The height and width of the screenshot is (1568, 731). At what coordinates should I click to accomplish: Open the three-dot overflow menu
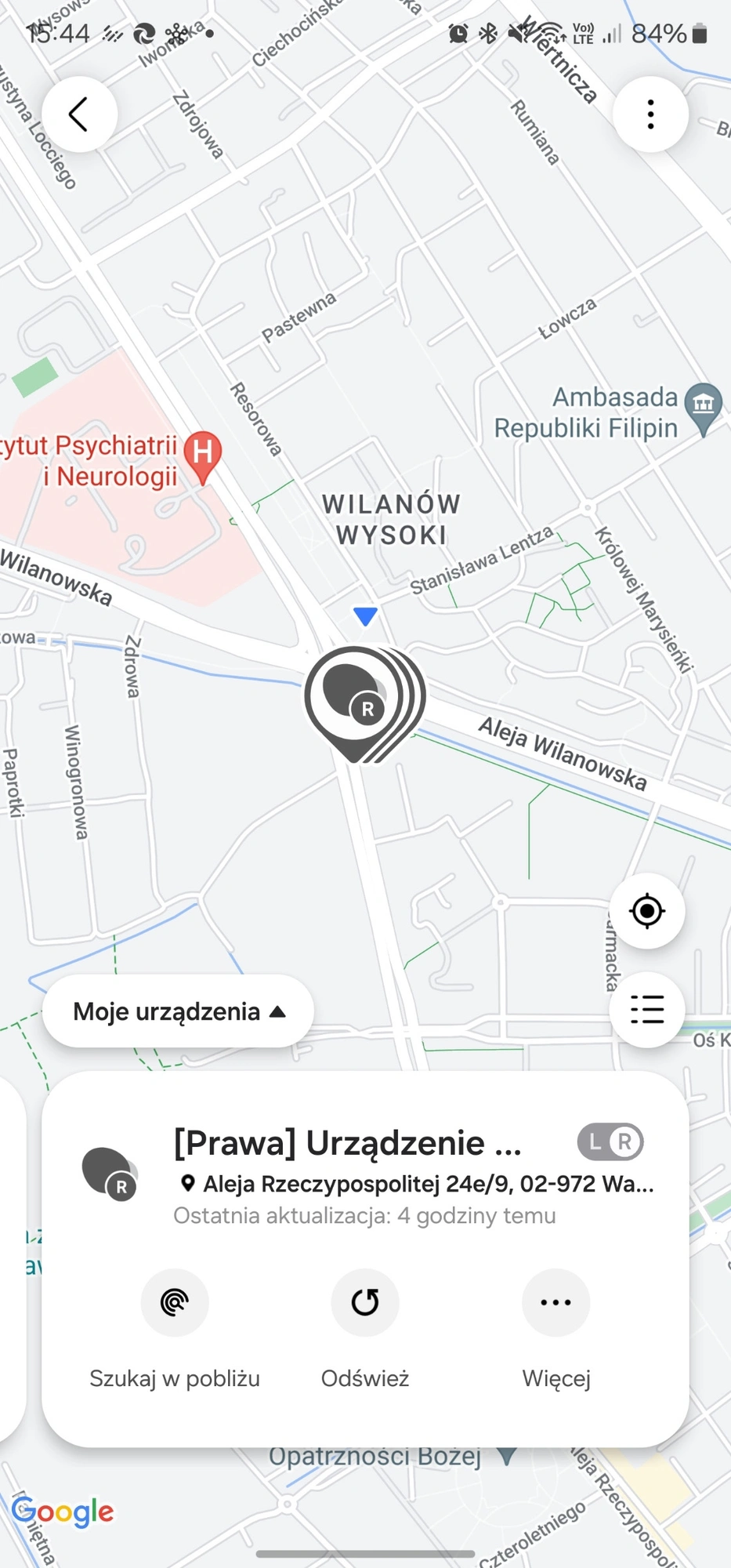[x=650, y=115]
